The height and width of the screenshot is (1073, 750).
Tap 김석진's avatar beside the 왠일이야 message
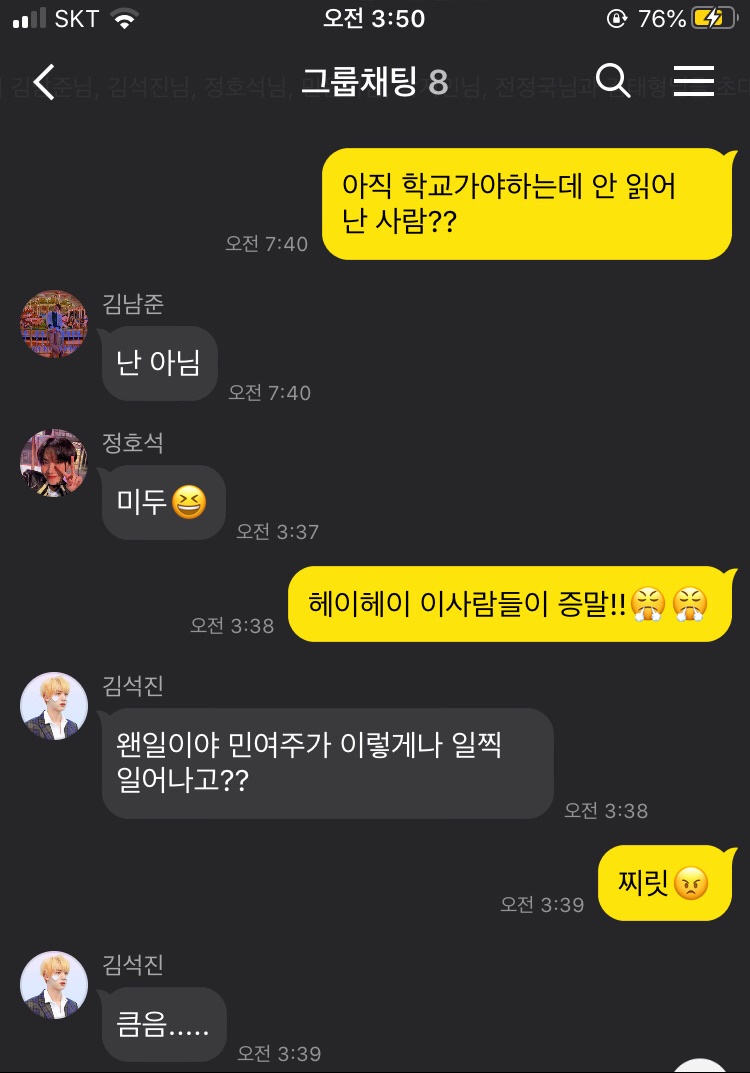tap(54, 706)
